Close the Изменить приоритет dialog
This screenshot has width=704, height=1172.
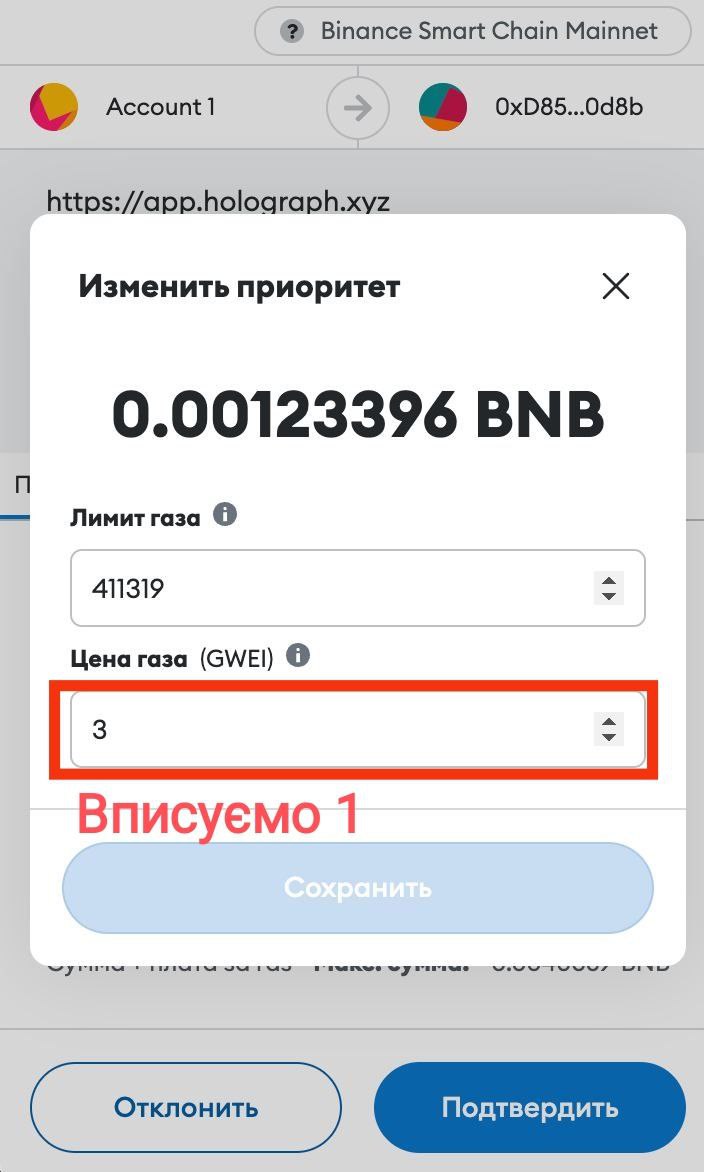tap(616, 286)
